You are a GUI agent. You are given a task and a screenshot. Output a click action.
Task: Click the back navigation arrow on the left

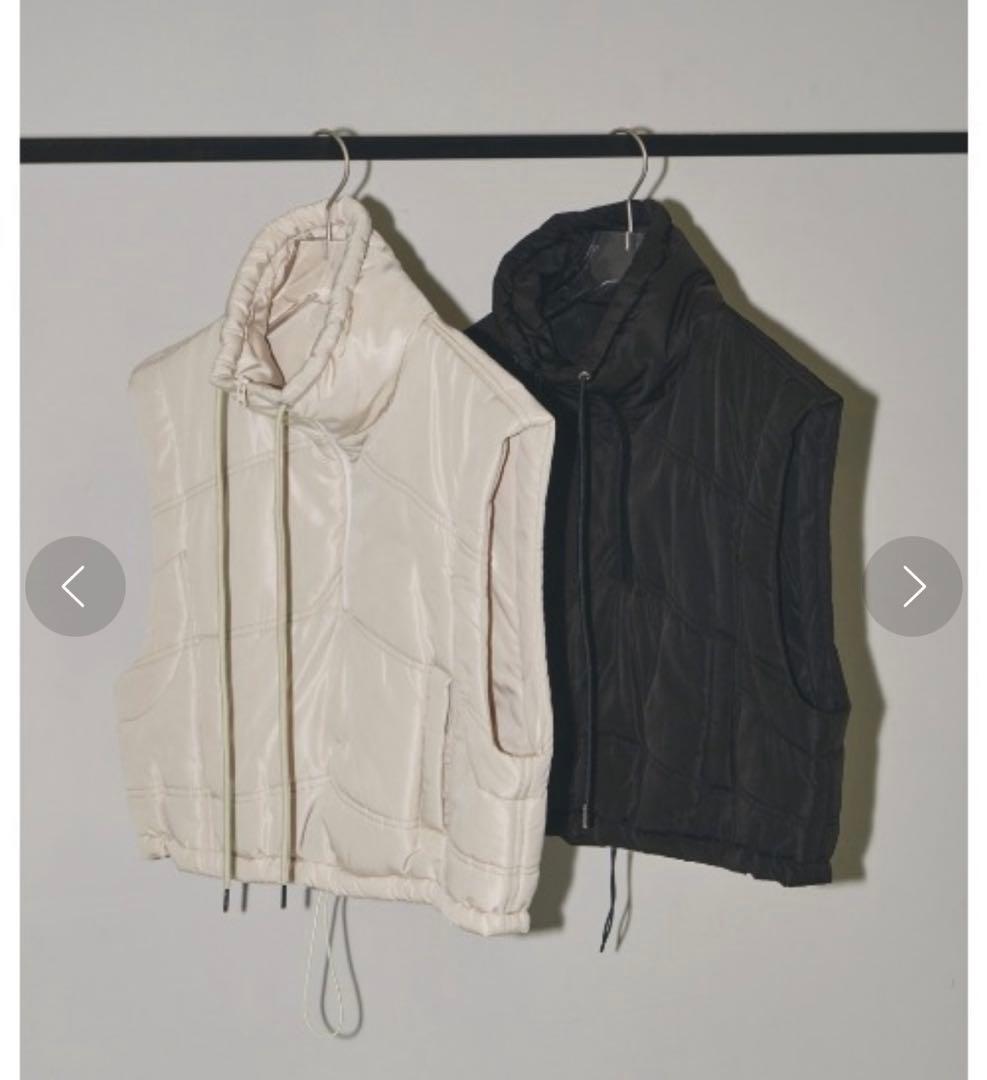tap(76, 587)
